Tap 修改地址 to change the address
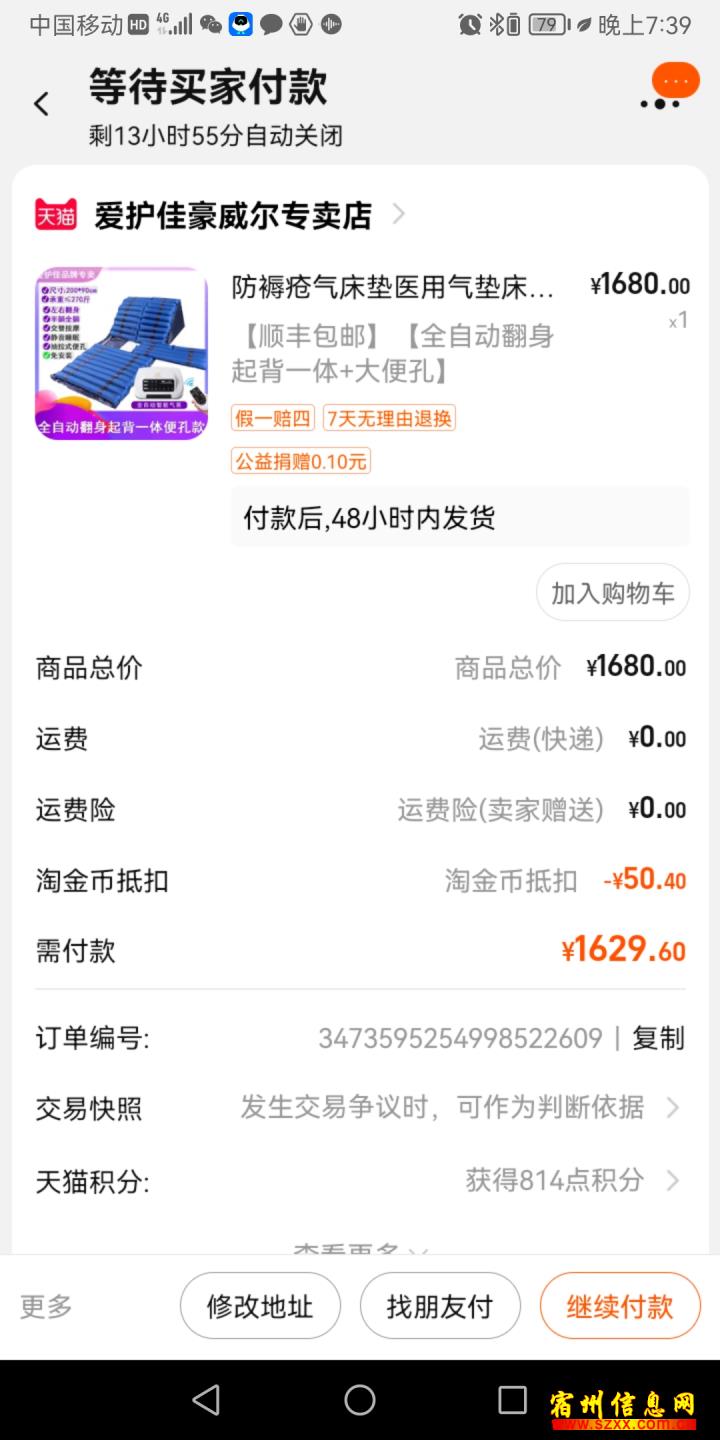The height and width of the screenshot is (1440, 720). click(x=260, y=1306)
